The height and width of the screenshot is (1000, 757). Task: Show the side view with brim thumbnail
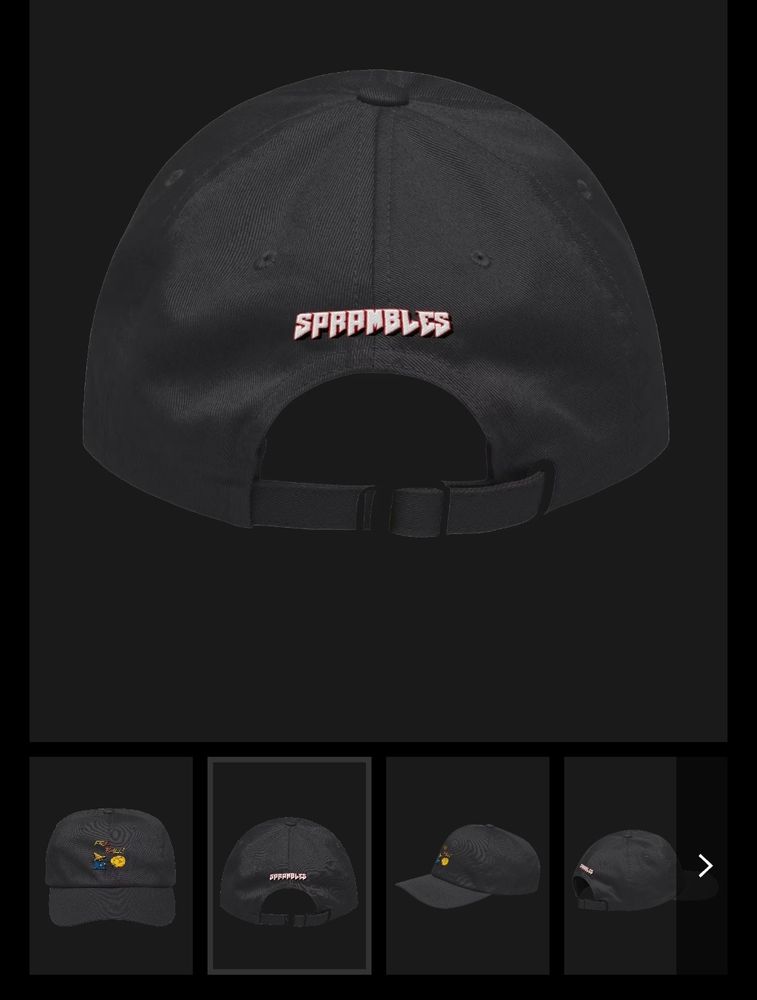click(467, 865)
